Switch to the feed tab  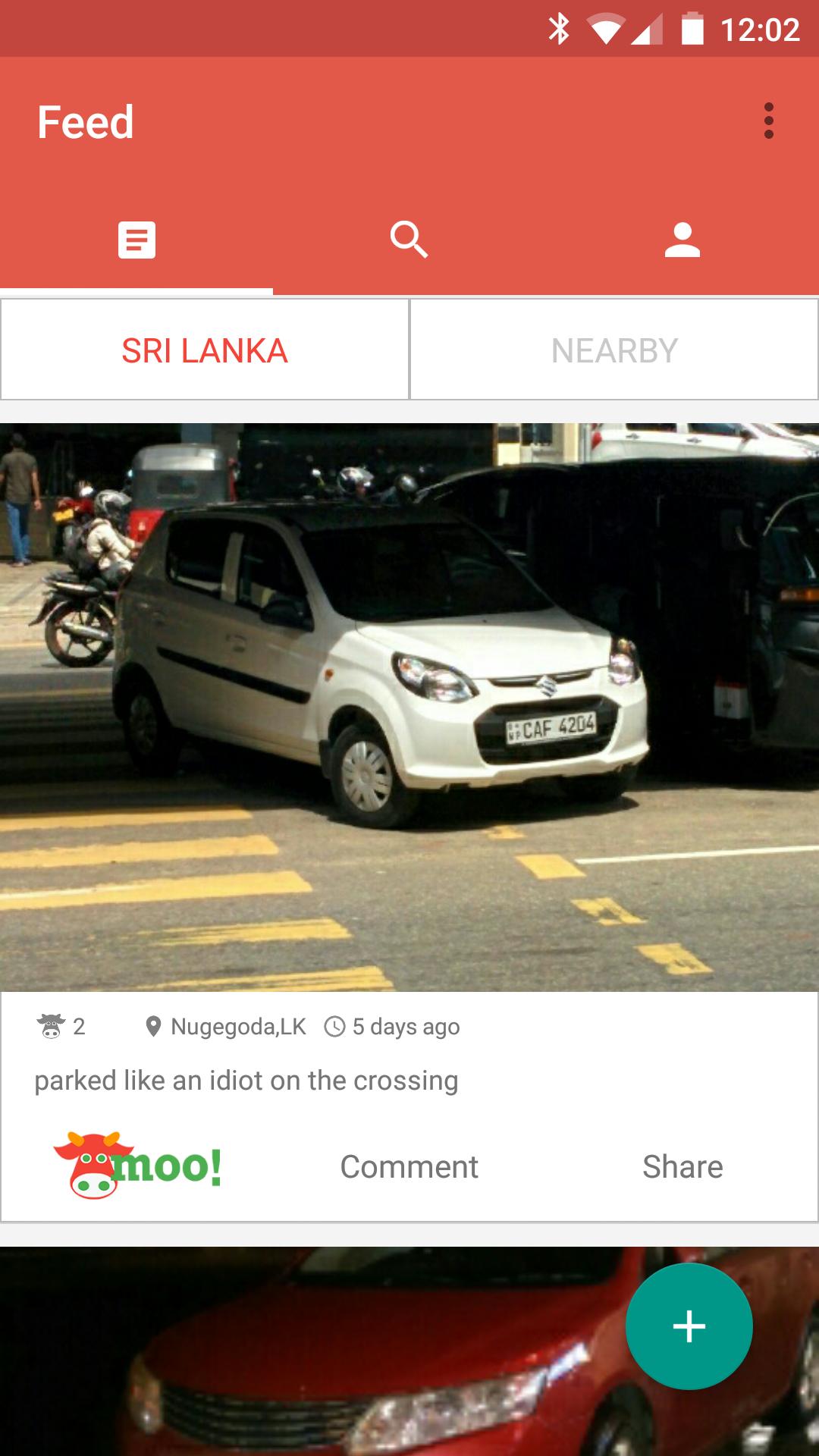136,240
